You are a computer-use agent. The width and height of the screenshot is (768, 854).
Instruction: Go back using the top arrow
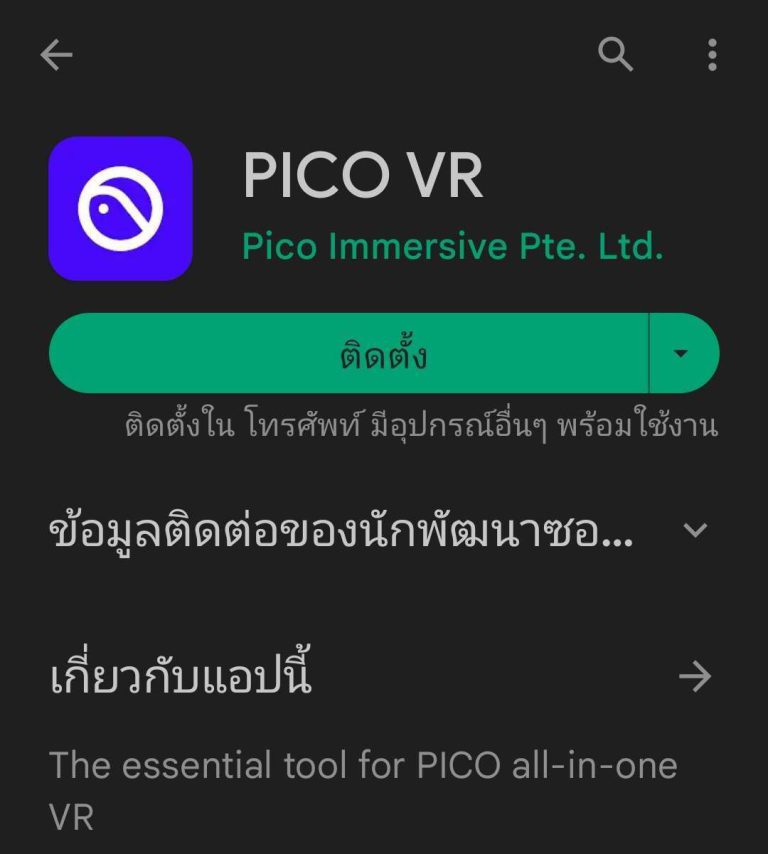click(x=56, y=56)
